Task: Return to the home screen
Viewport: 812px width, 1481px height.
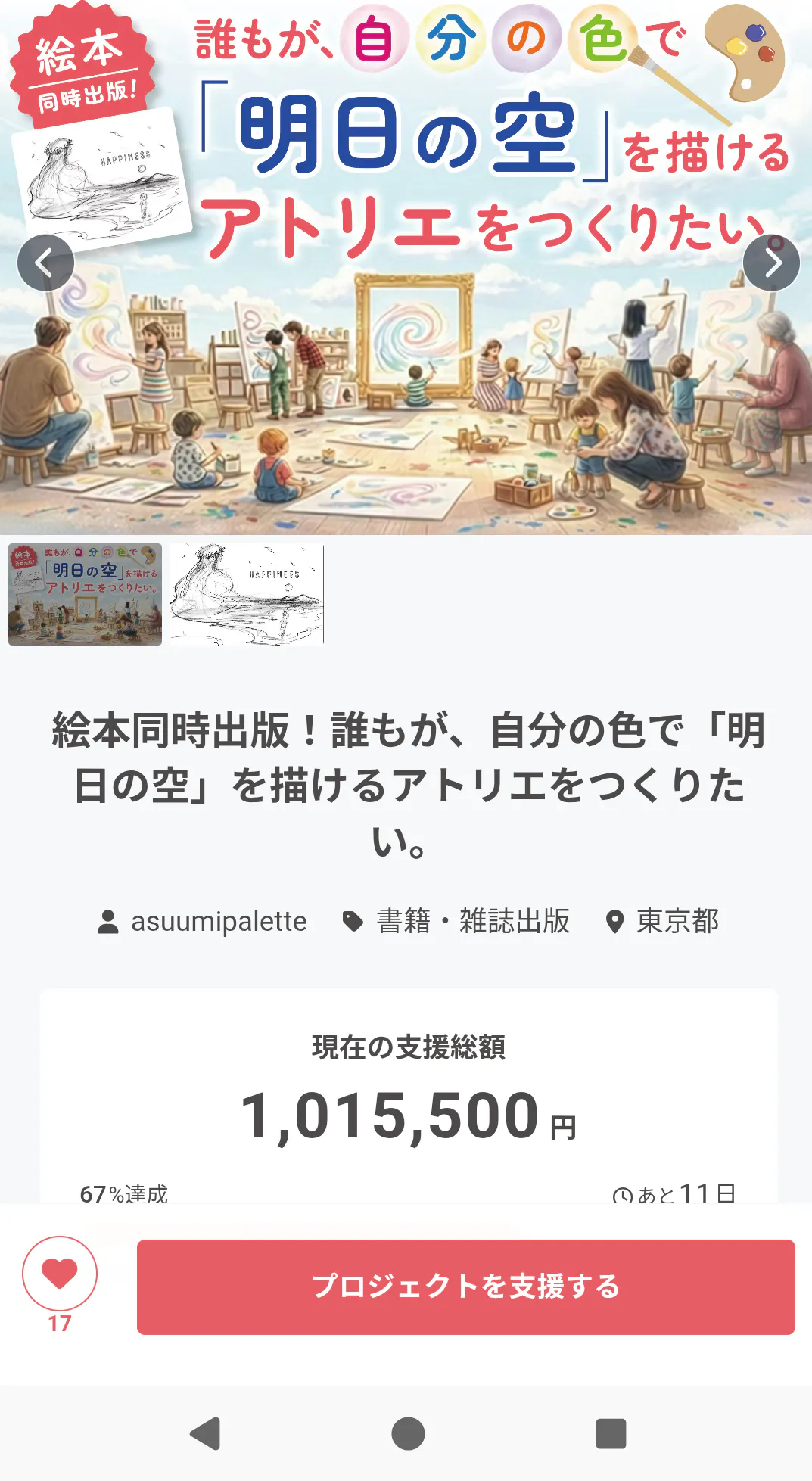Action: click(x=408, y=1433)
